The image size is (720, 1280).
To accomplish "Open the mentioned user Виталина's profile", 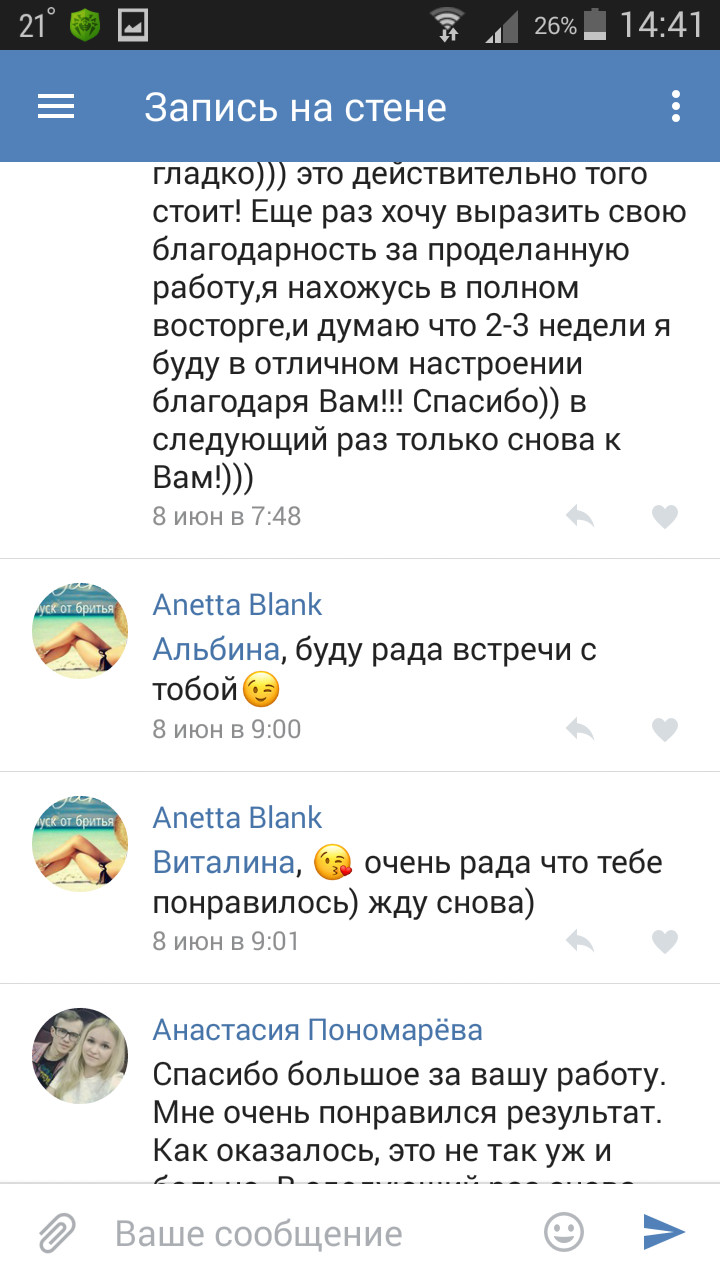I will (224, 862).
